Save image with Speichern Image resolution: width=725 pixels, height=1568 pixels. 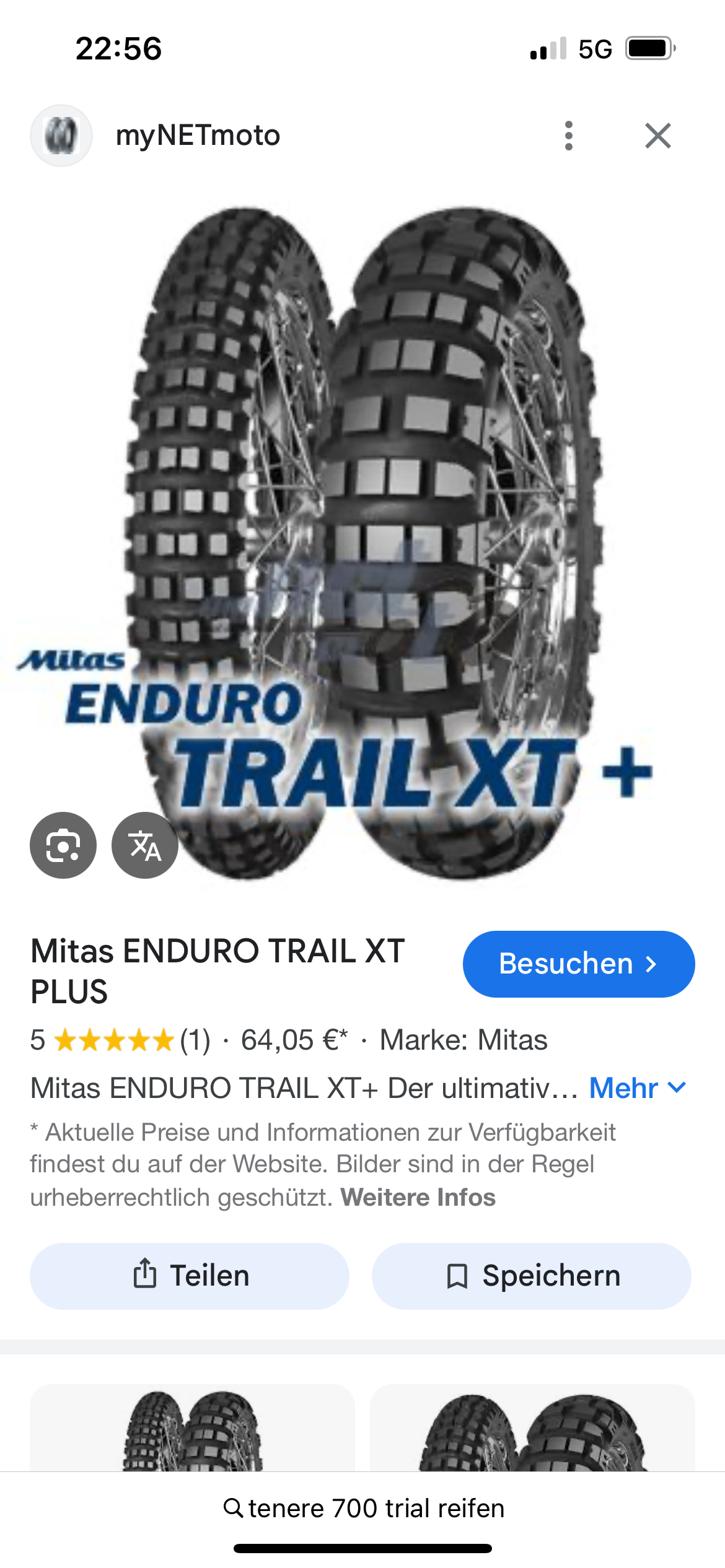tap(532, 1276)
